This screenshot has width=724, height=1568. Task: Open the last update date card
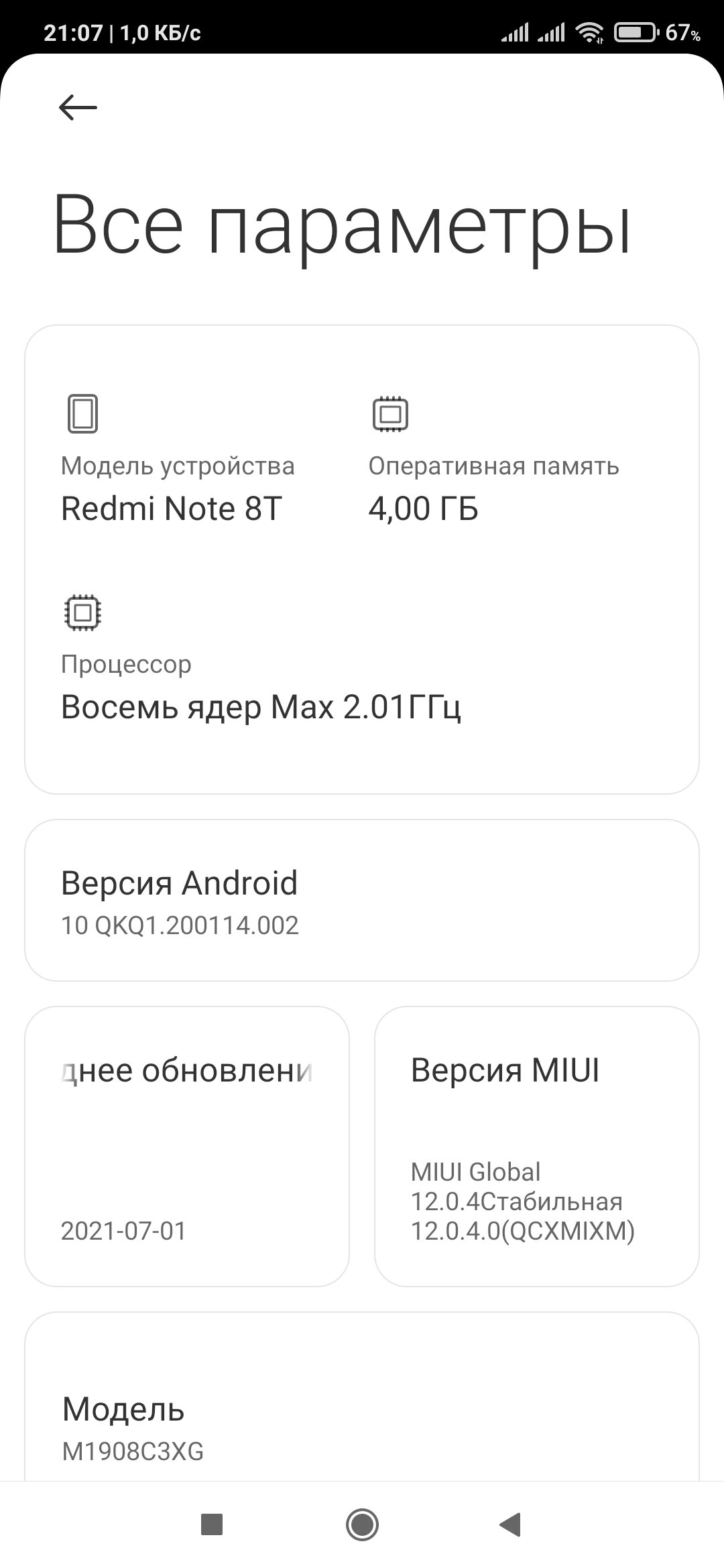(x=187, y=1146)
